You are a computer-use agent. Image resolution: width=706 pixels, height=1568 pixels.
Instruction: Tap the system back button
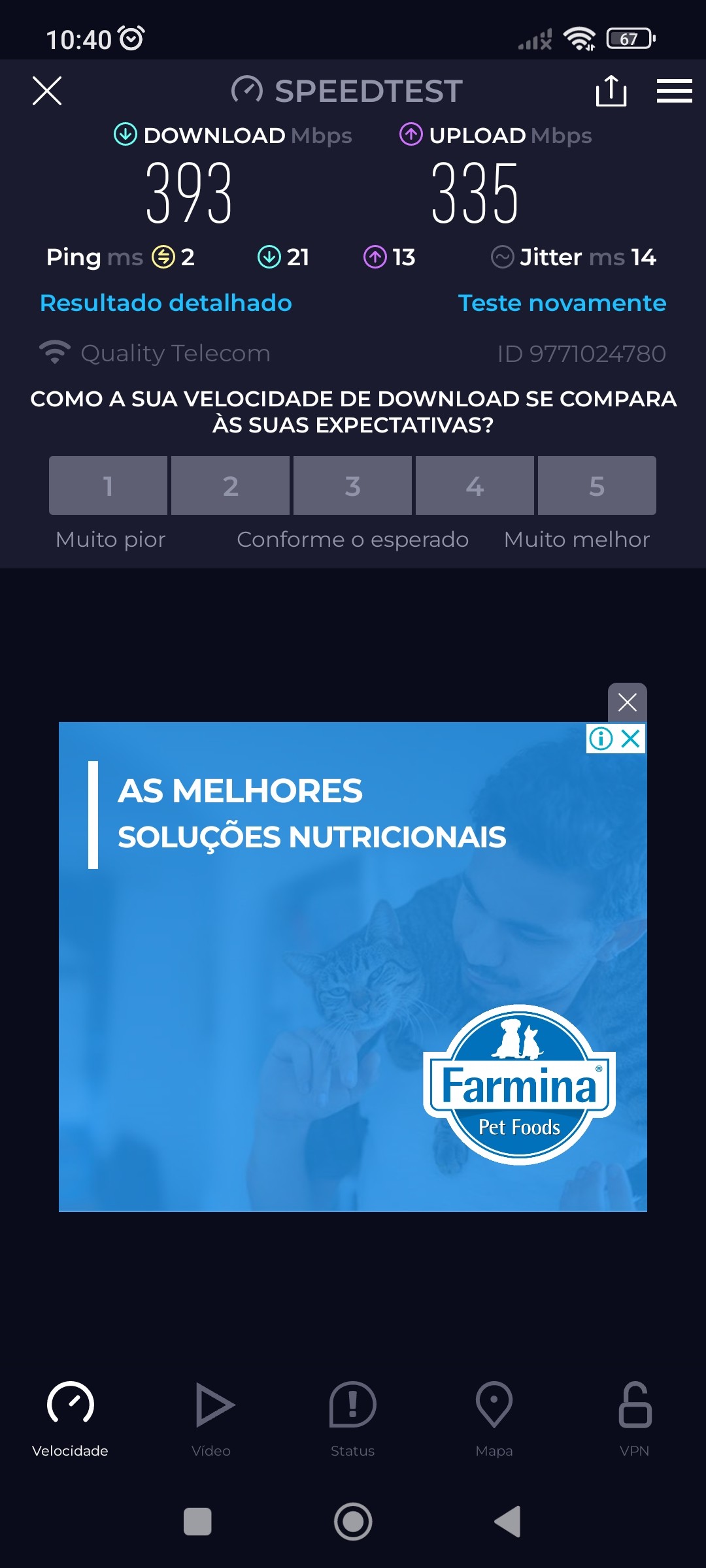508,1522
